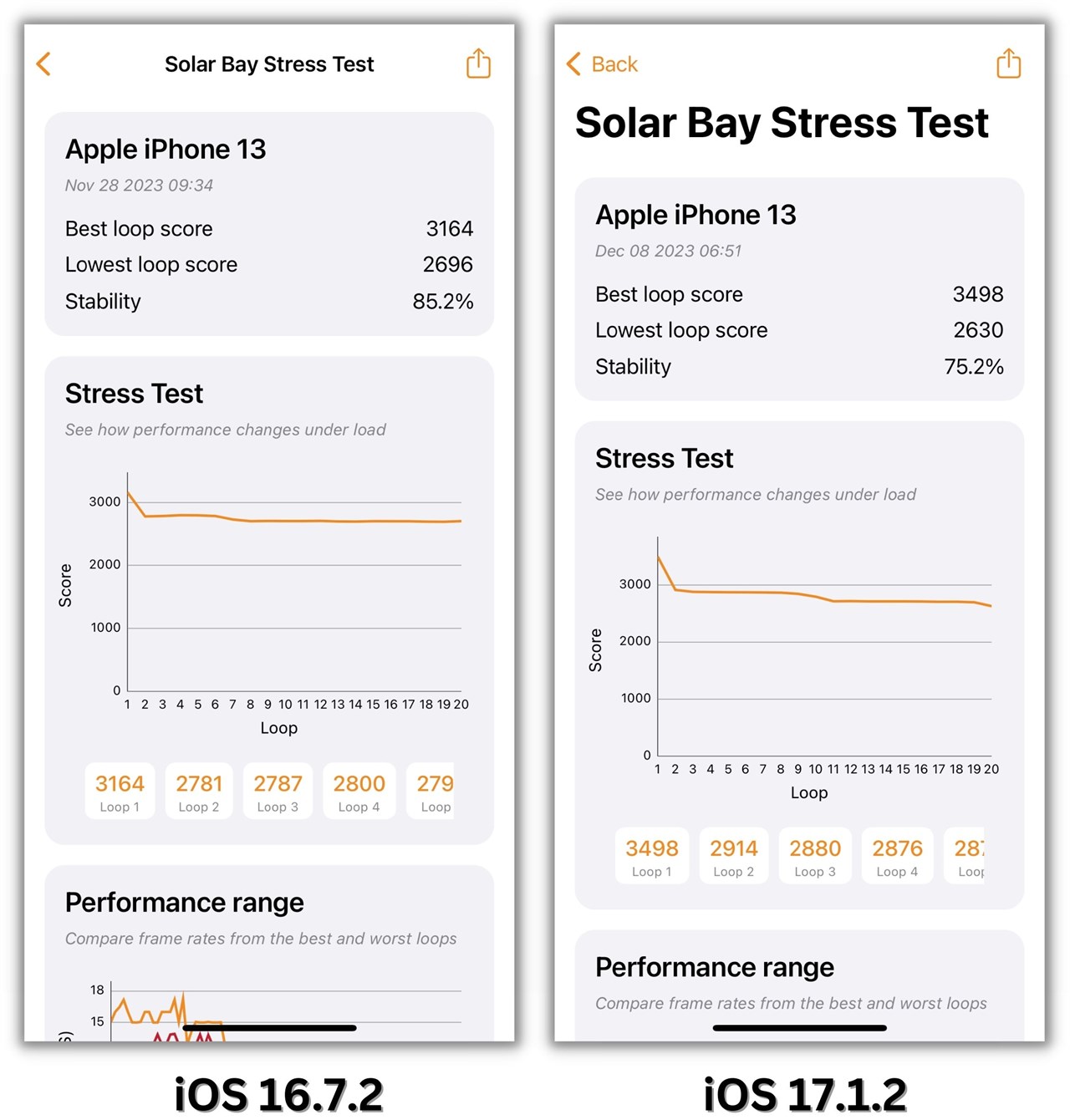The image size is (1070, 1120).
Task: Tap the Apple iPhone 13 result header on the left
Action: (x=166, y=149)
